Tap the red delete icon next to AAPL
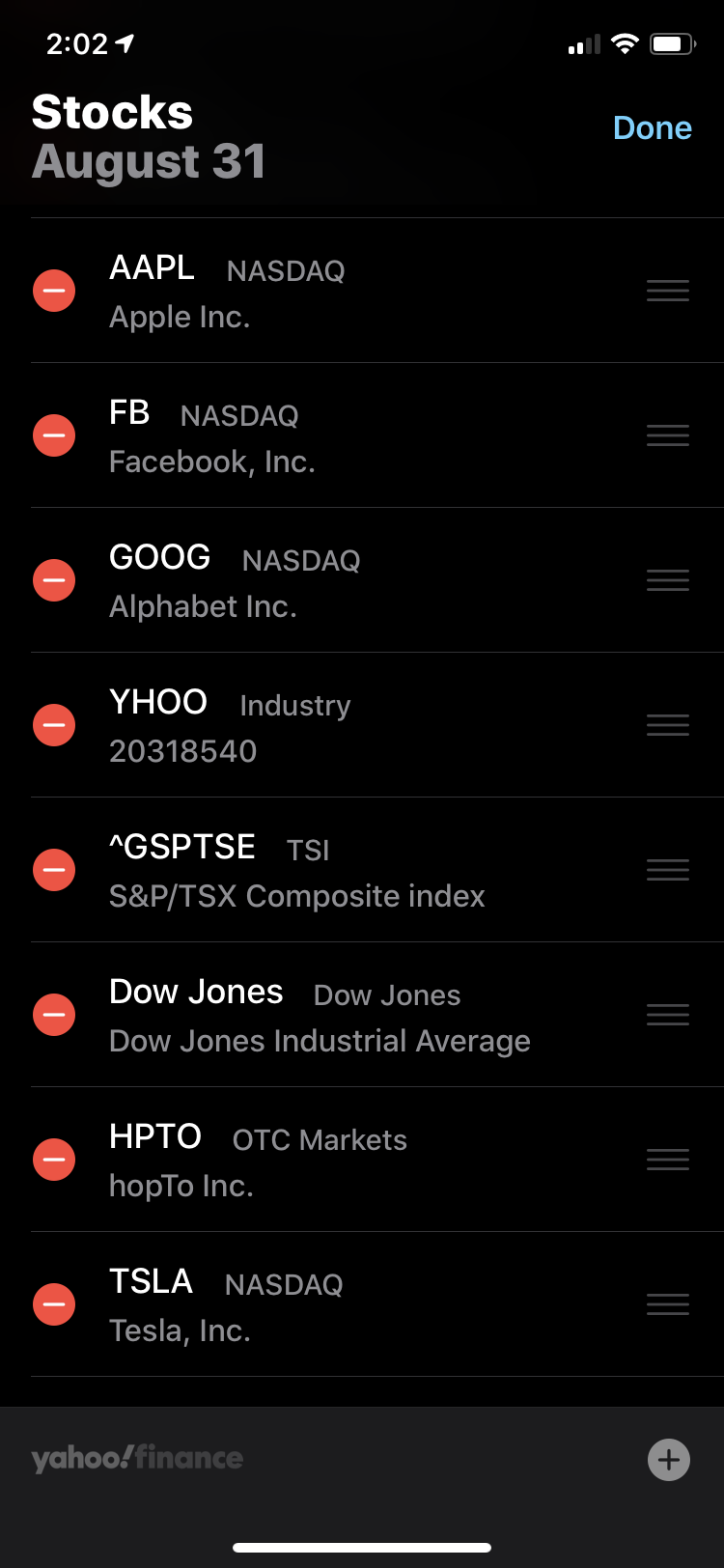The width and height of the screenshot is (724, 1568). [54, 290]
